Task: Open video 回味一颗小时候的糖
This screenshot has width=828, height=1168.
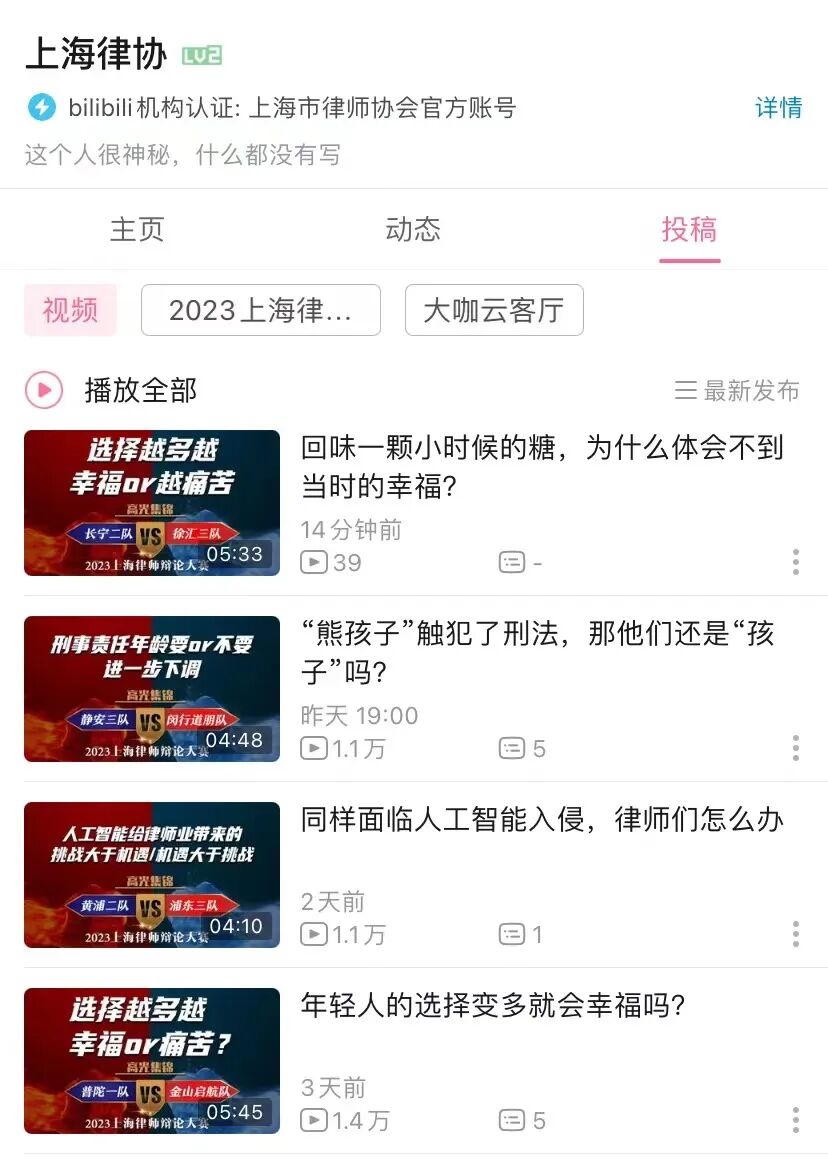Action: pos(152,503)
